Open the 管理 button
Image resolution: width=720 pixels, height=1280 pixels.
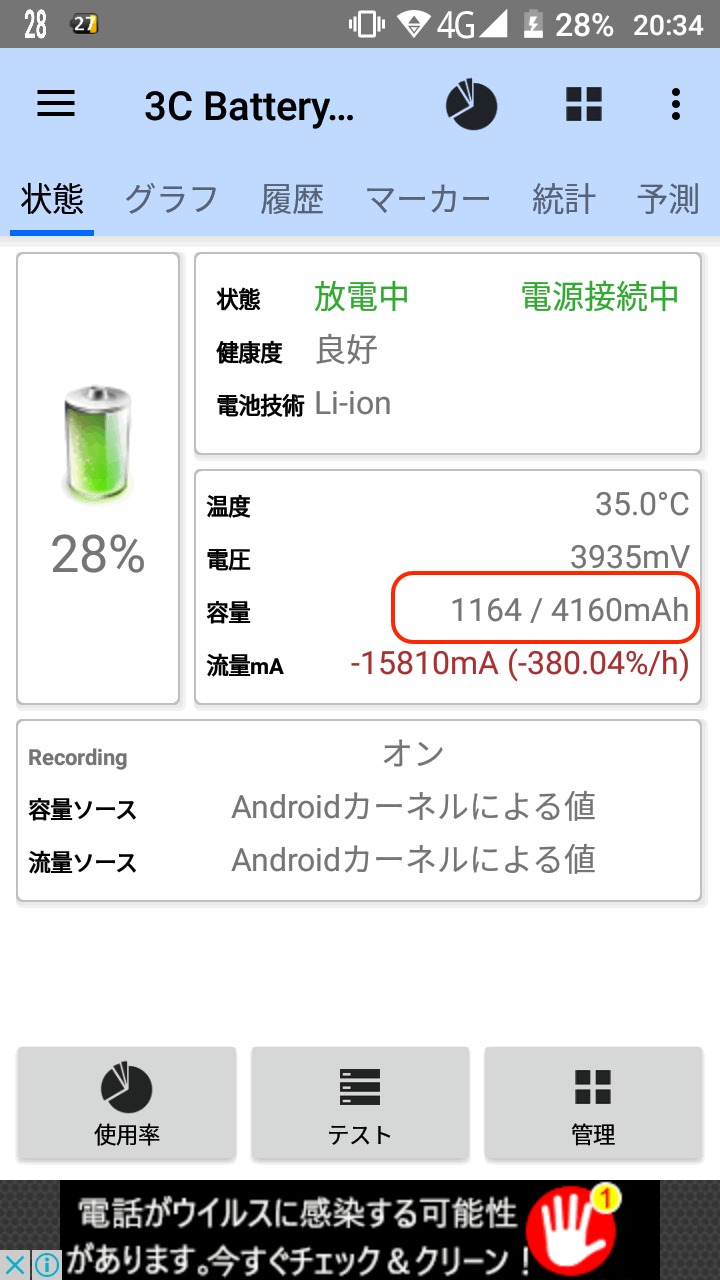(x=593, y=1104)
